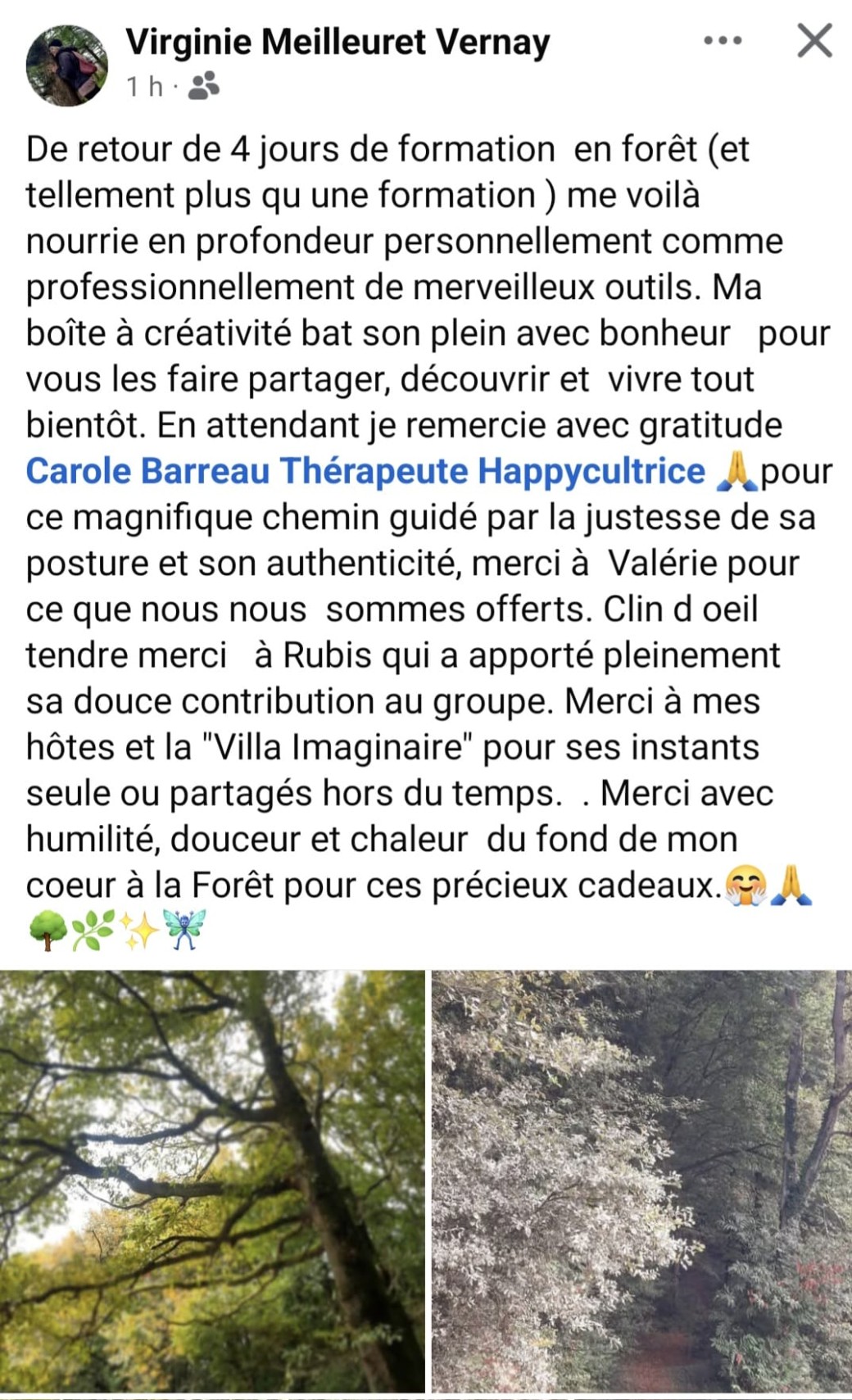Open Virginie Meilleuret Vernay's profile from her name
Screen dimensions: 852x1400
pos(338,43)
